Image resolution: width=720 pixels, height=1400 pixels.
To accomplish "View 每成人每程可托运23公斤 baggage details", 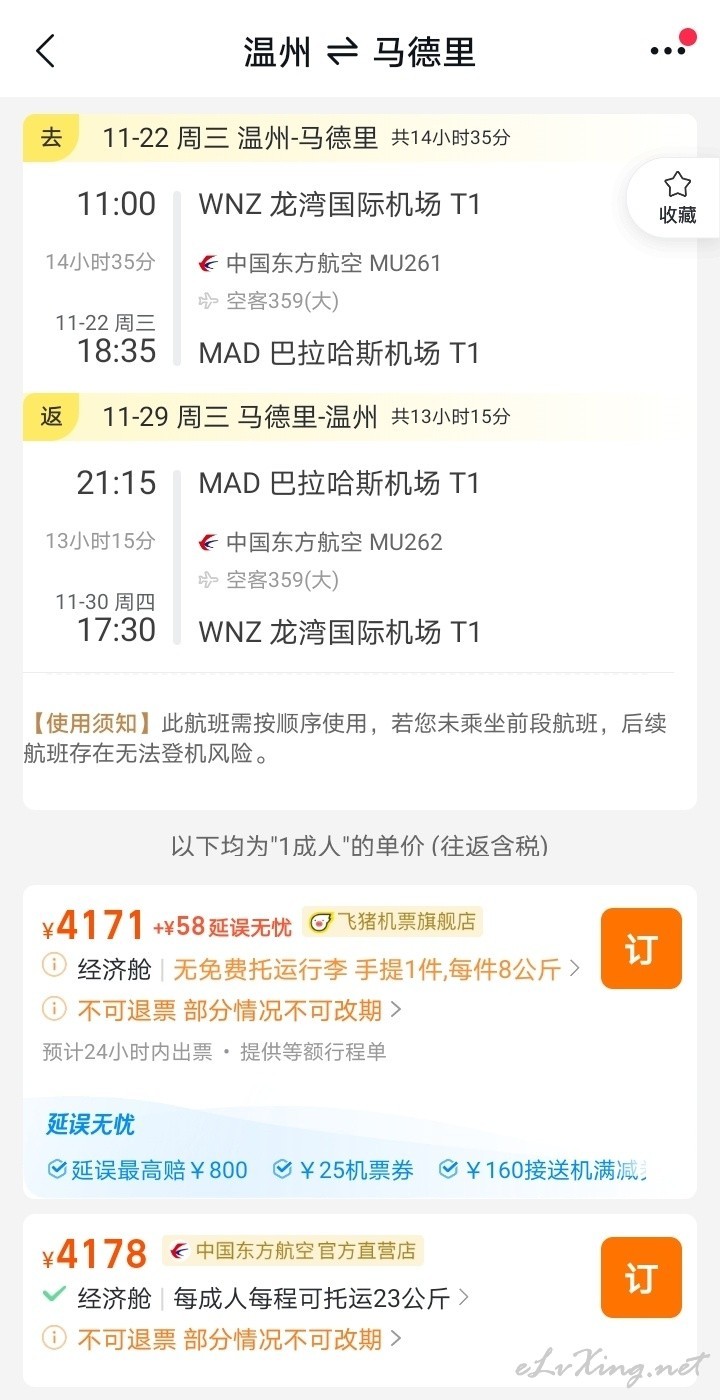I will click(321, 1298).
